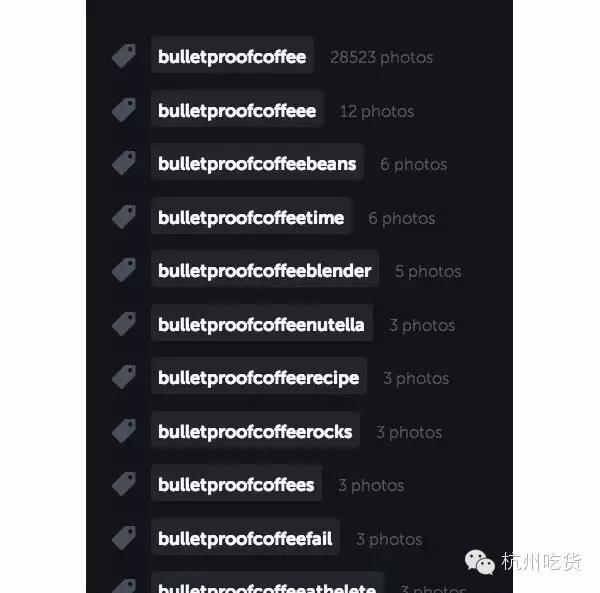The height and width of the screenshot is (593, 600).
Task: Open the bulletproofcoffee tag with 28523 photos
Action: click(x=232, y=57)
